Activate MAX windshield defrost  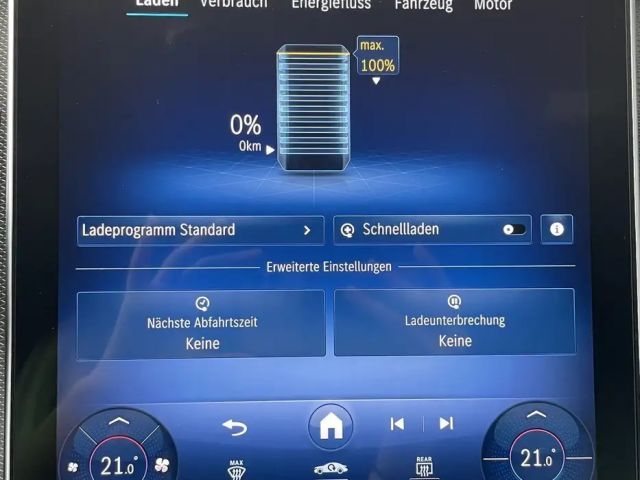(237, 468)
